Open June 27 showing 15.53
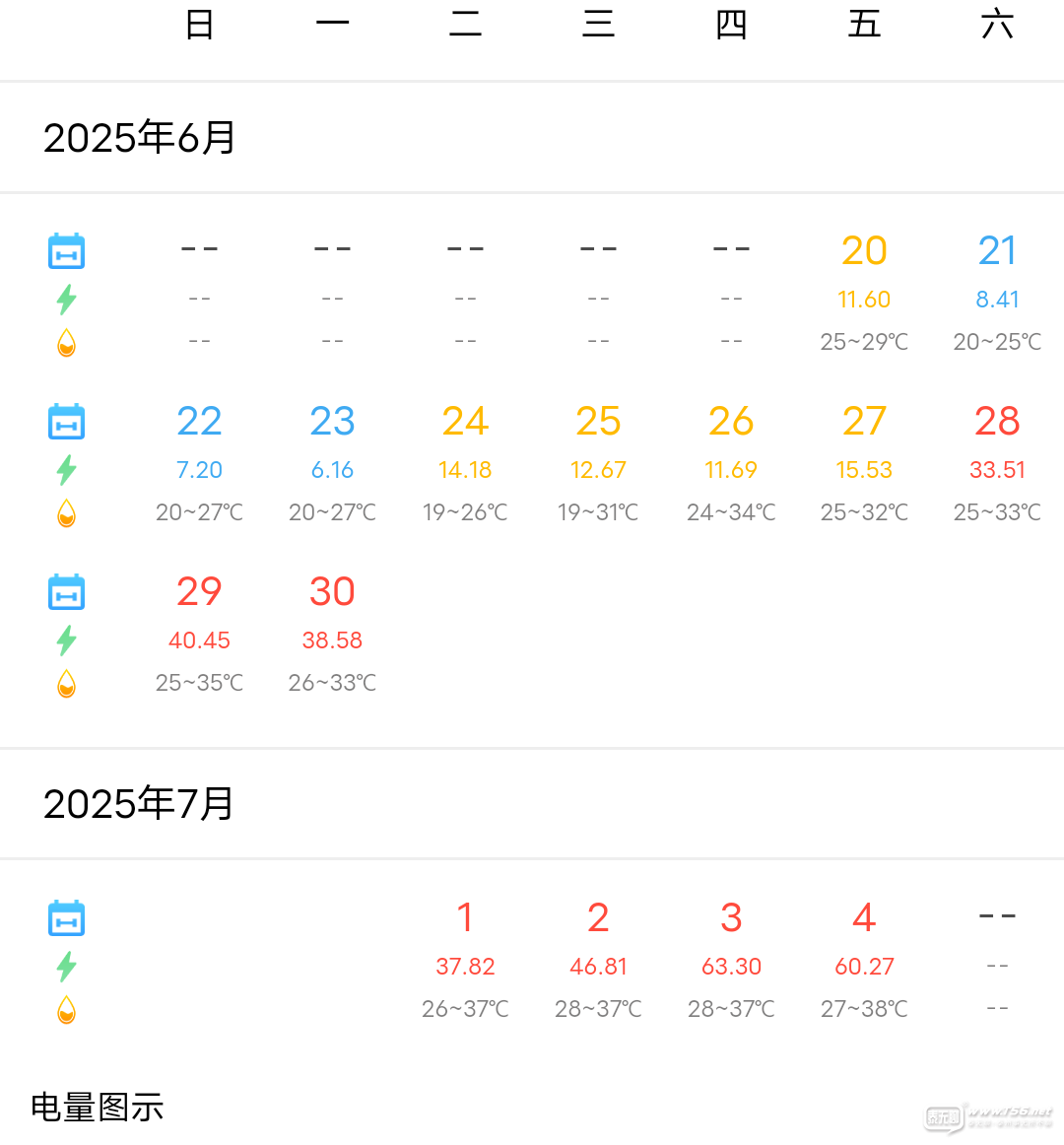The image size is (1064, 1145). pos(864,422)
